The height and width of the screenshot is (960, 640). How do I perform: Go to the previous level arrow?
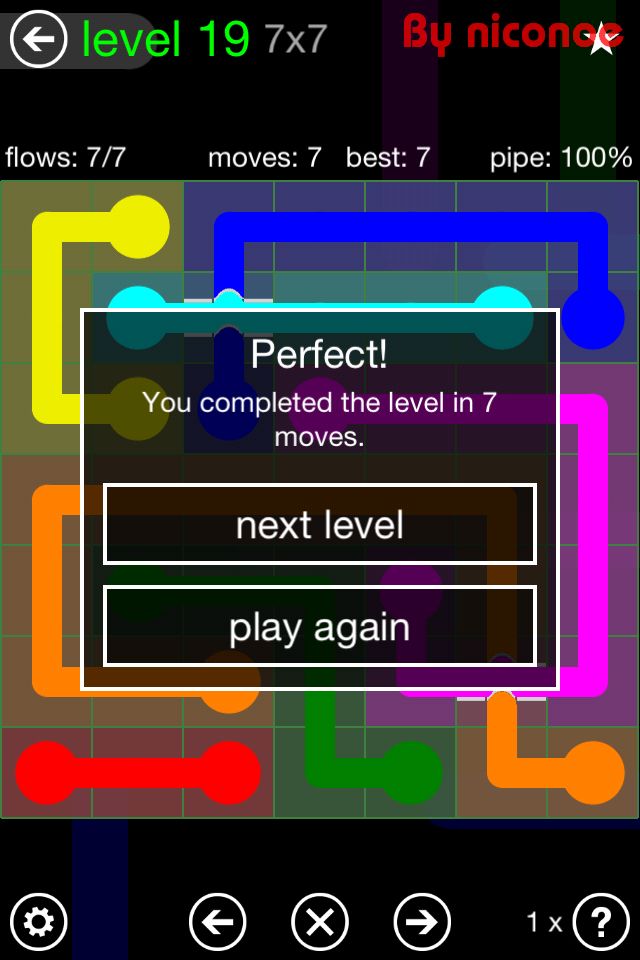pos(218,921)
